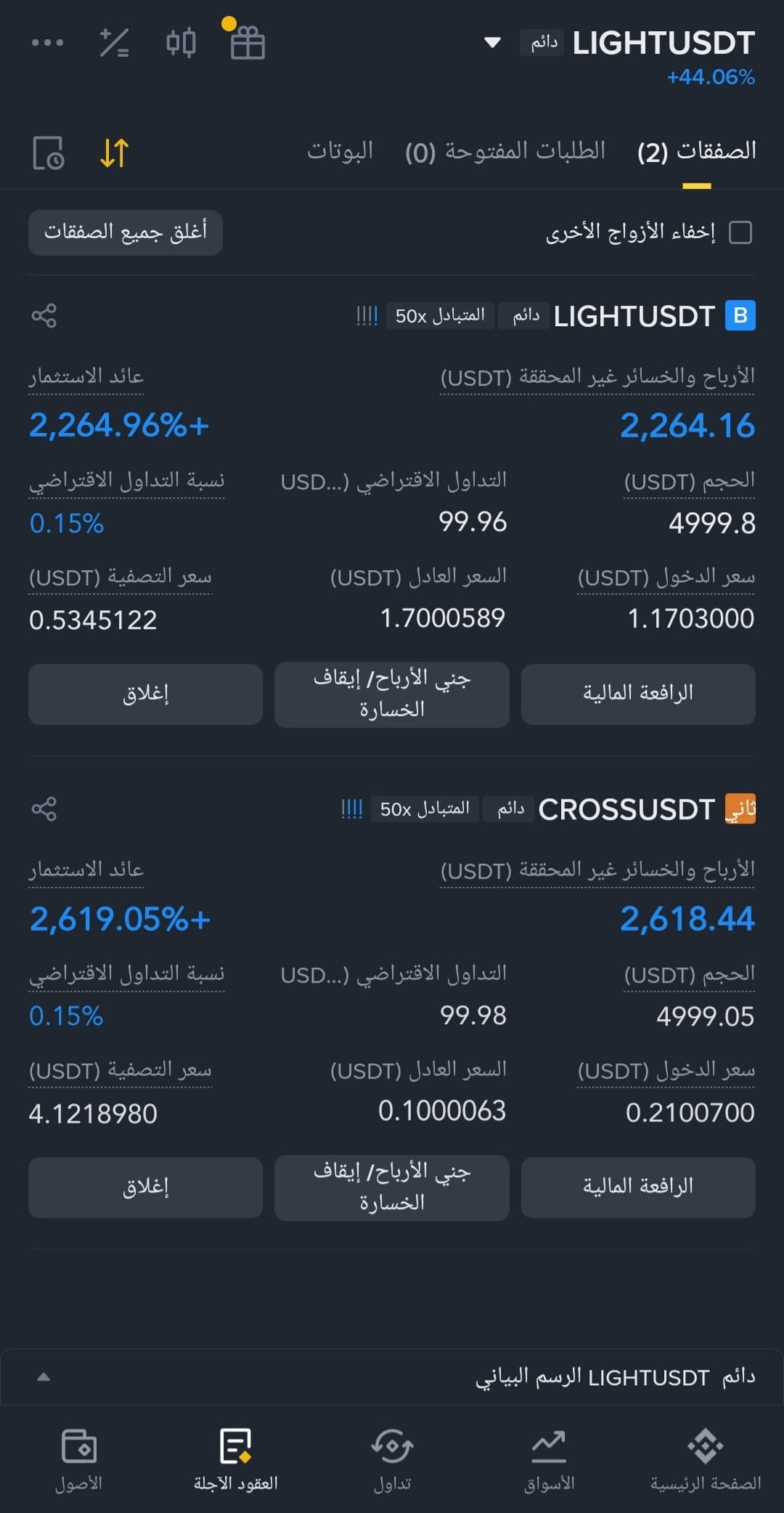Switch to the الطلبات المفتوحة (0) tab
This screenshot has height=1513, width=784.
pyautogui.click(x=505, y=151)
